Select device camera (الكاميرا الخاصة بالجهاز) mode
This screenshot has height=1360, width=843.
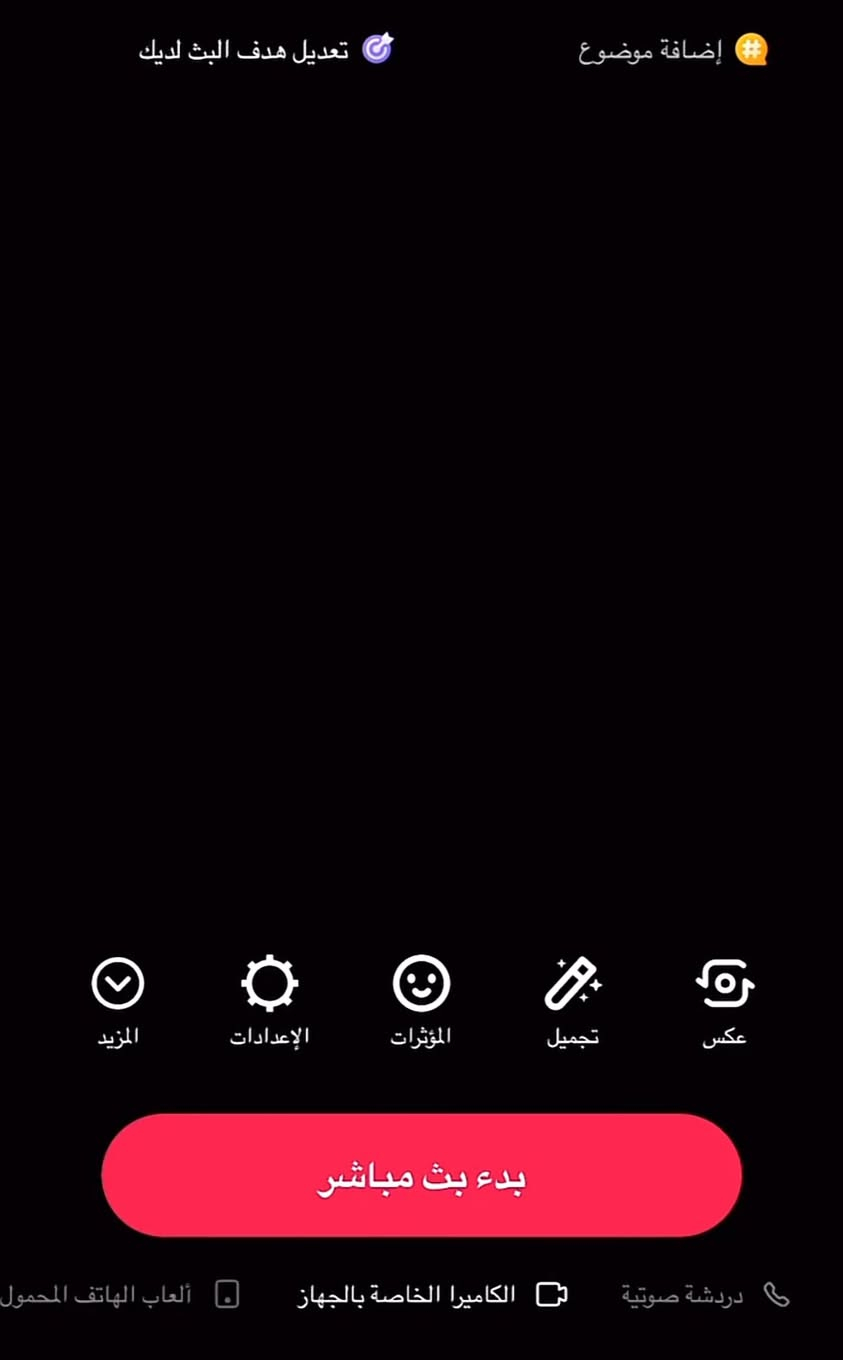[432, 1295]
